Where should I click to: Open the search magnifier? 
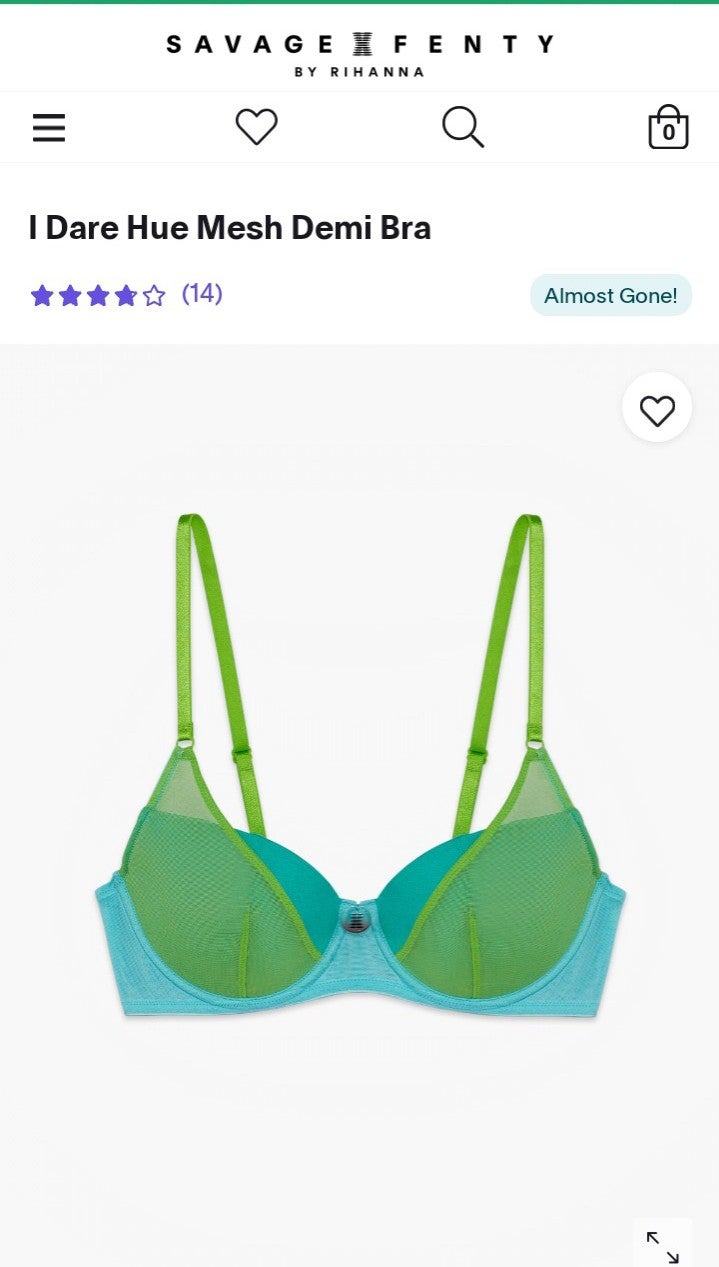(463, 127)
